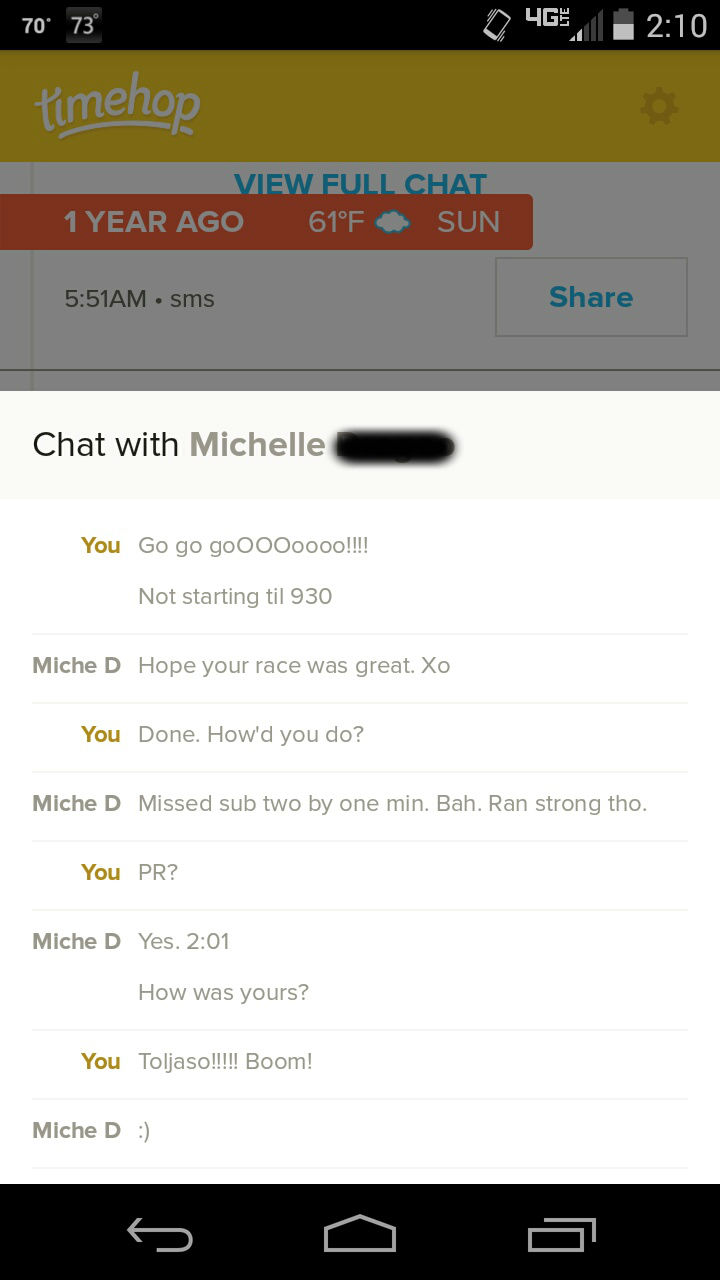This screenshot has width=720, height=1280.
Task: Open the settings gear icon
Action: [x=658, y=106]
